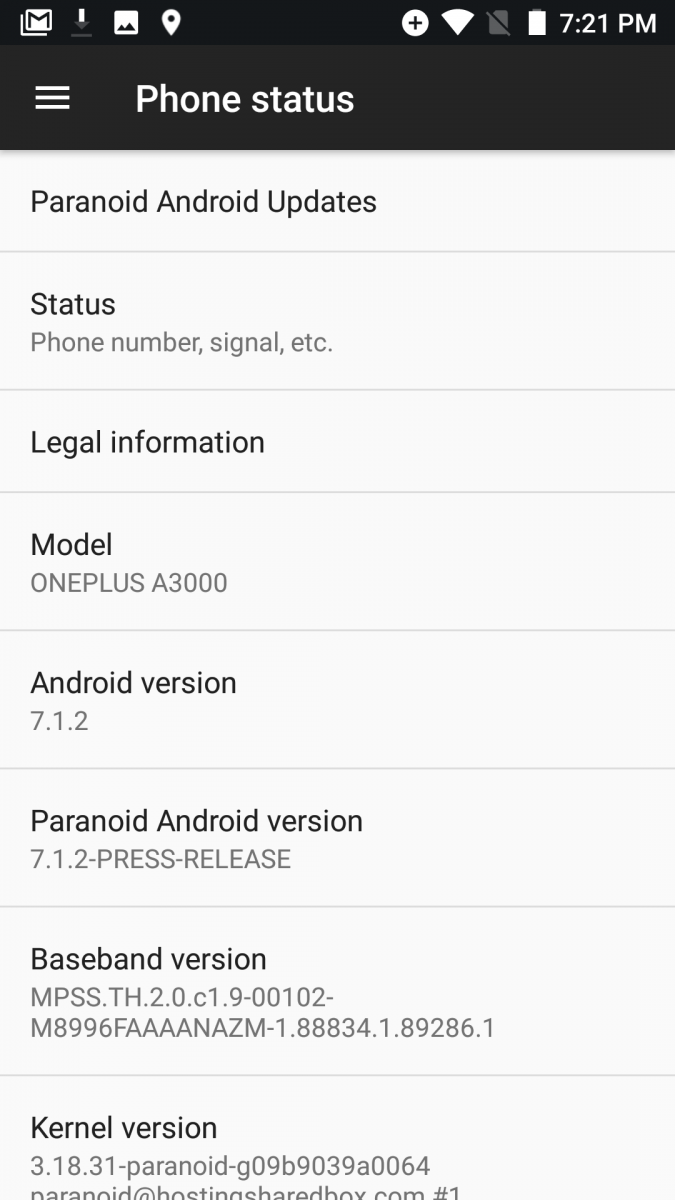Select the Kernel version row

click(337, 1139)
